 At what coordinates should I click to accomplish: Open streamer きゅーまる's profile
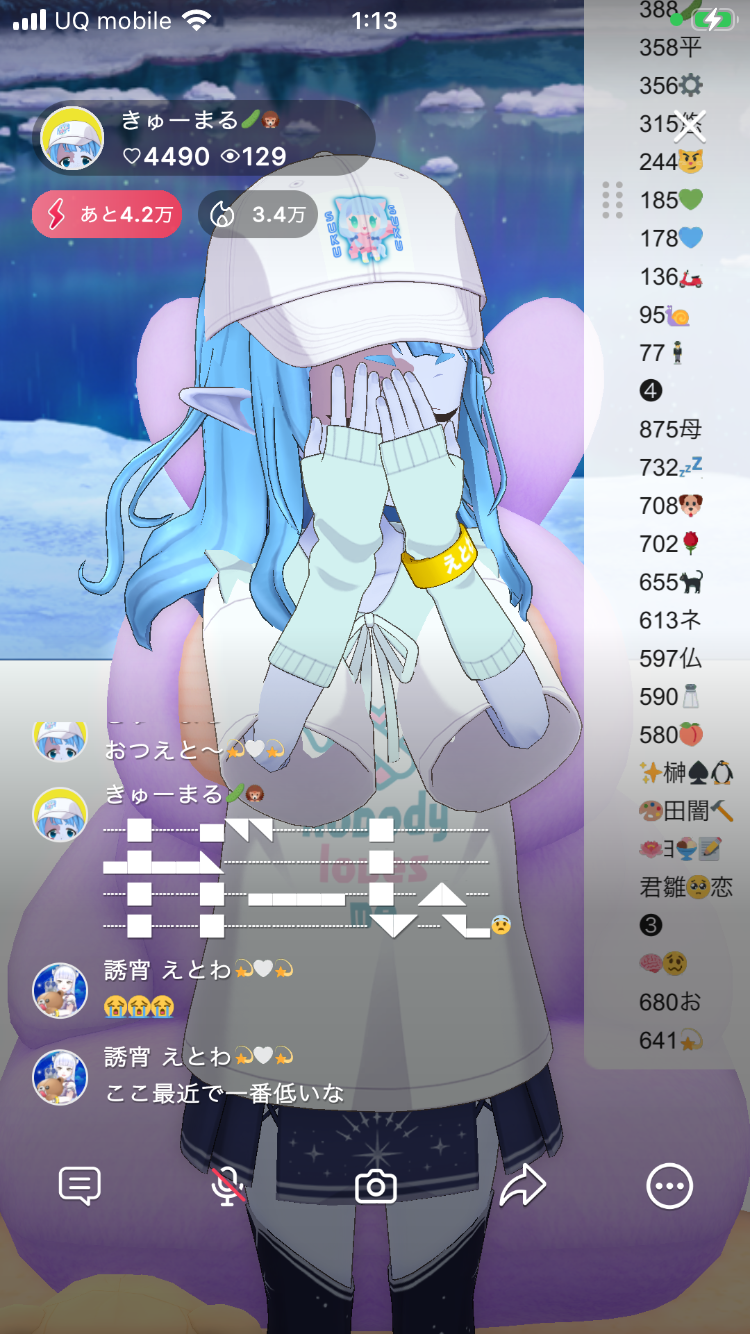point(72,139)
